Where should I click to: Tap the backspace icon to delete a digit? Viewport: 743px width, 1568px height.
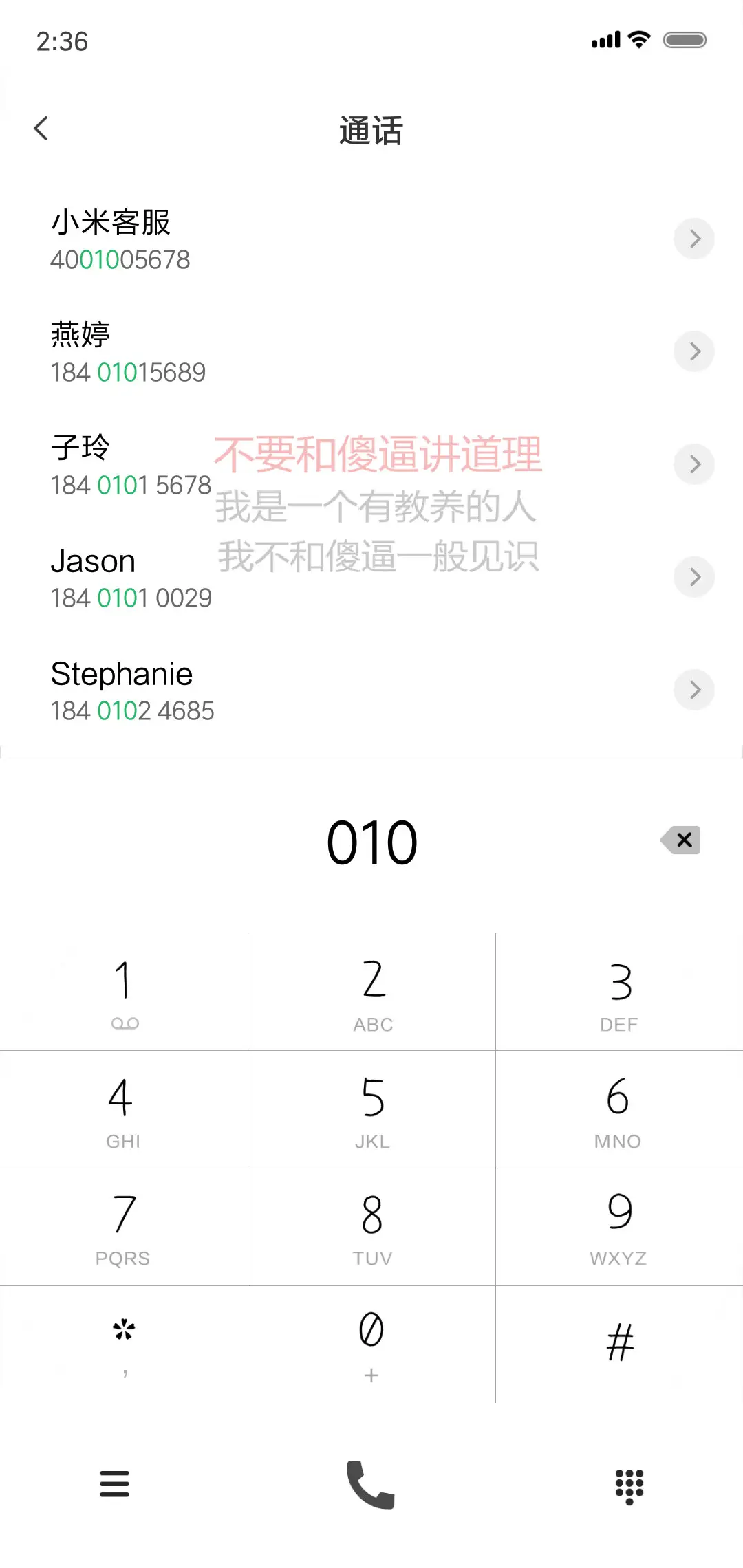[680, 840]
